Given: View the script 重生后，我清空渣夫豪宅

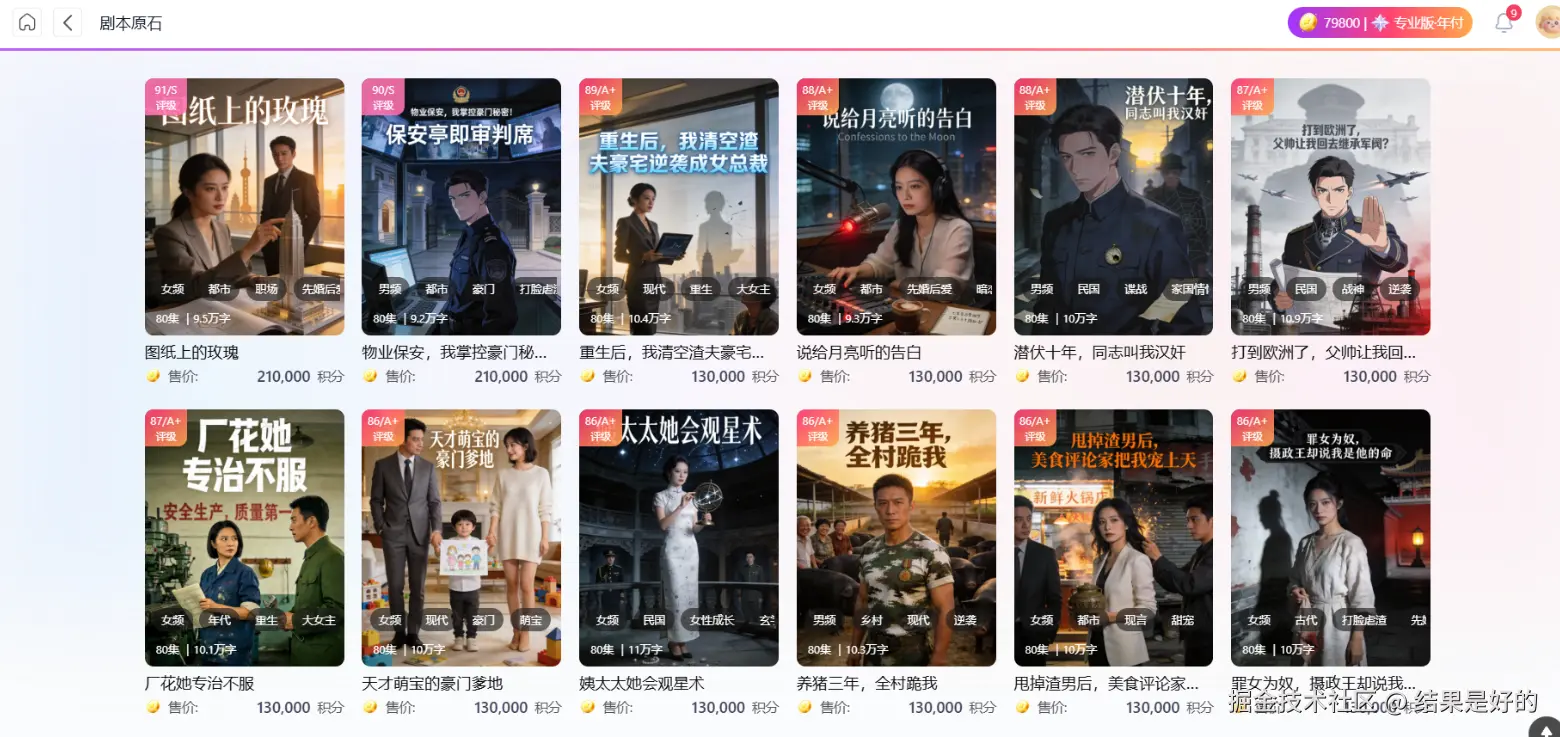Looking at the screenshot, I should click(x=678, y=207).
